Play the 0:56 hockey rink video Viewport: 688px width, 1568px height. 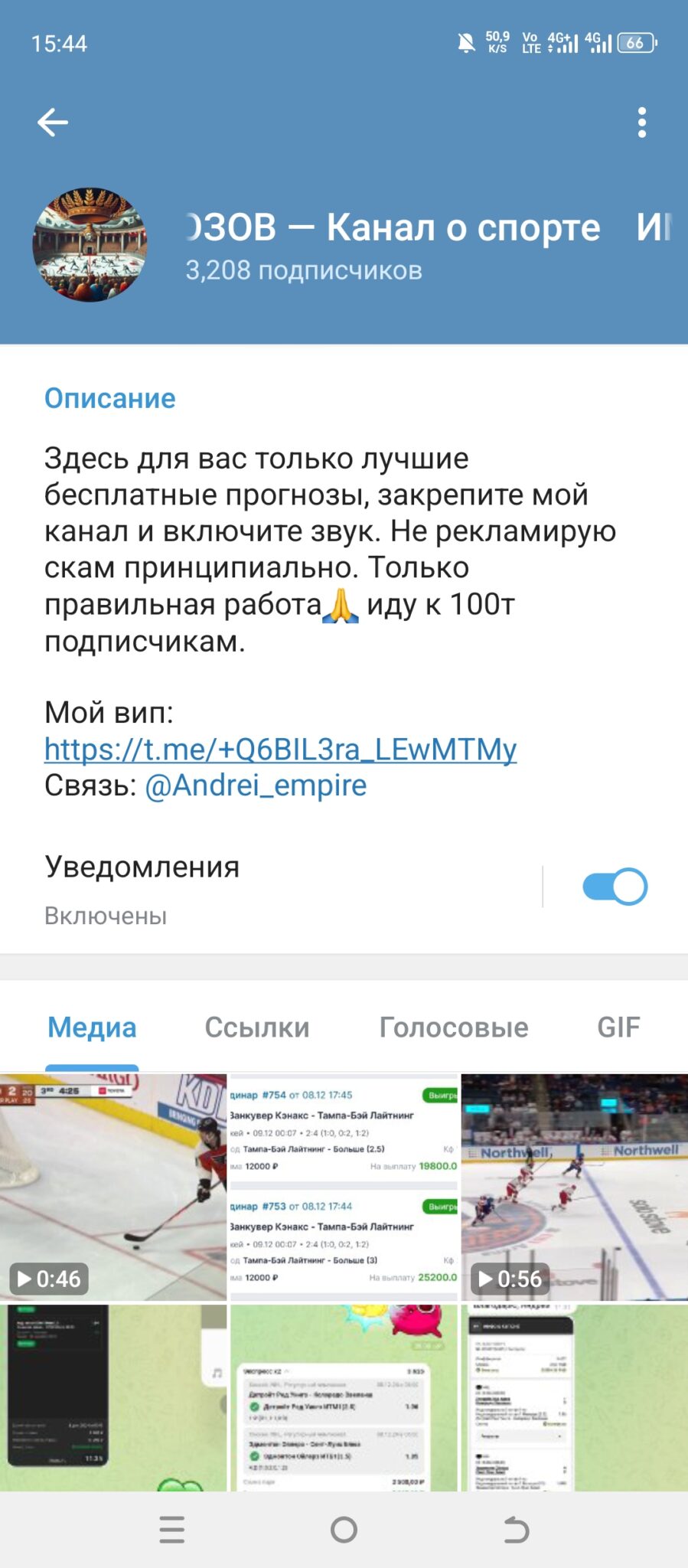(575, 1187)
